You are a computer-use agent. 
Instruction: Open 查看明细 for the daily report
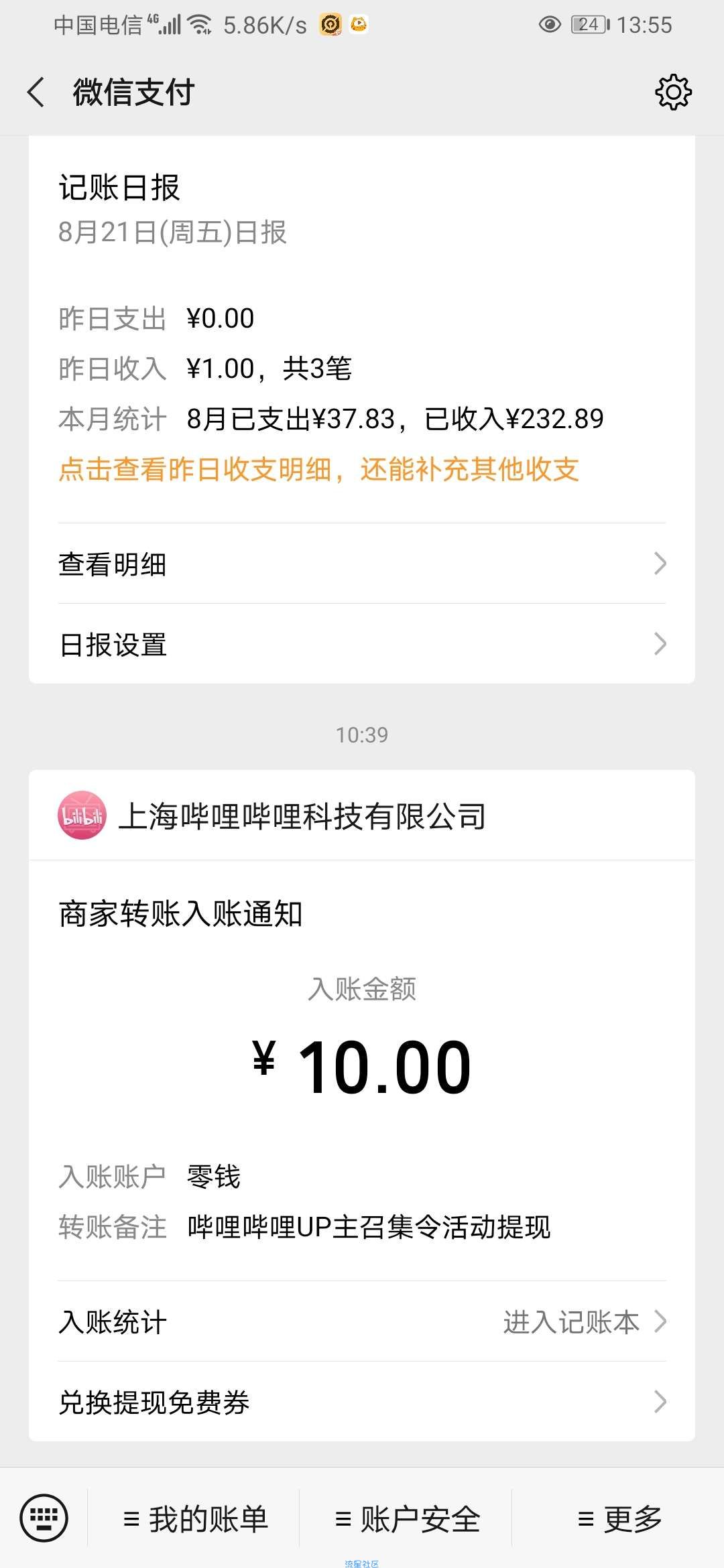point(362,564)
